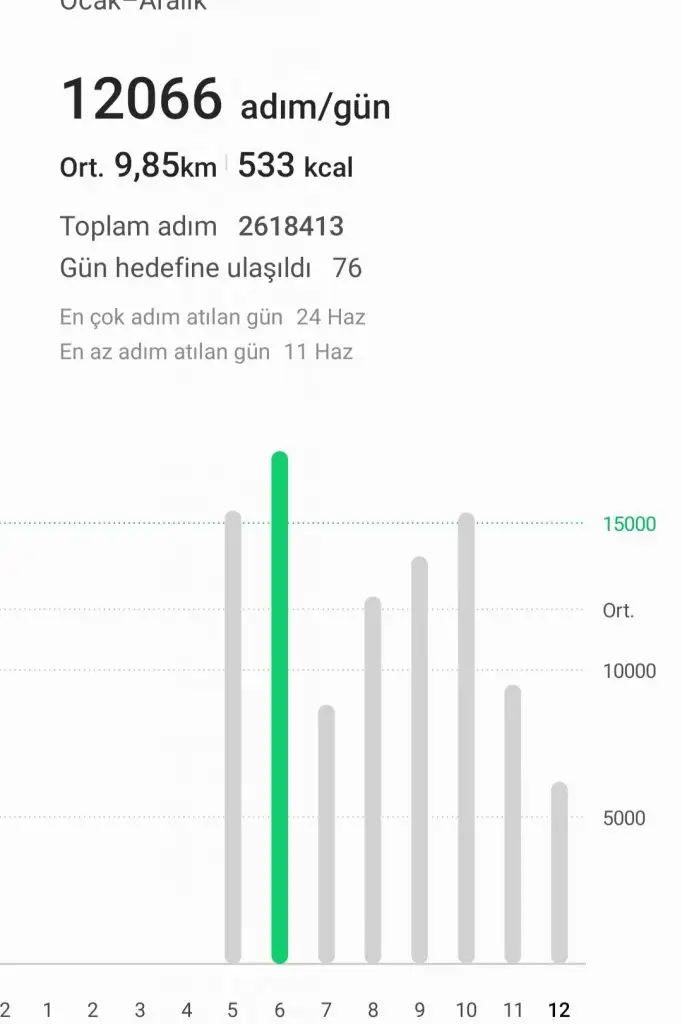Select the bar for month 9

pos(419,760)
